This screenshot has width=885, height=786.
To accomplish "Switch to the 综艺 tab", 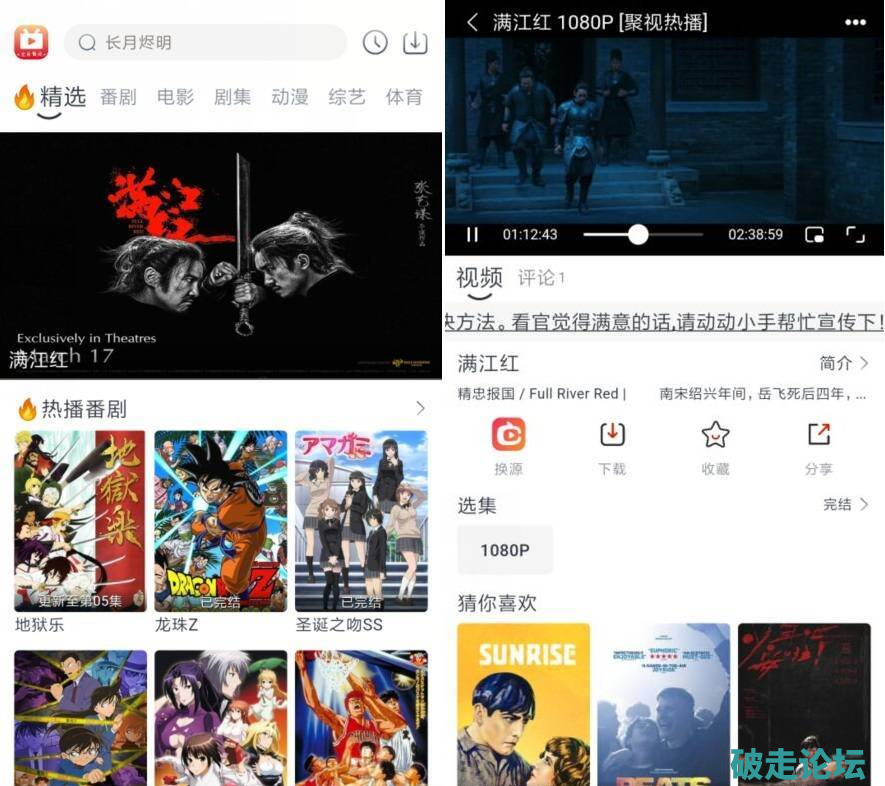I will [347, 97].
